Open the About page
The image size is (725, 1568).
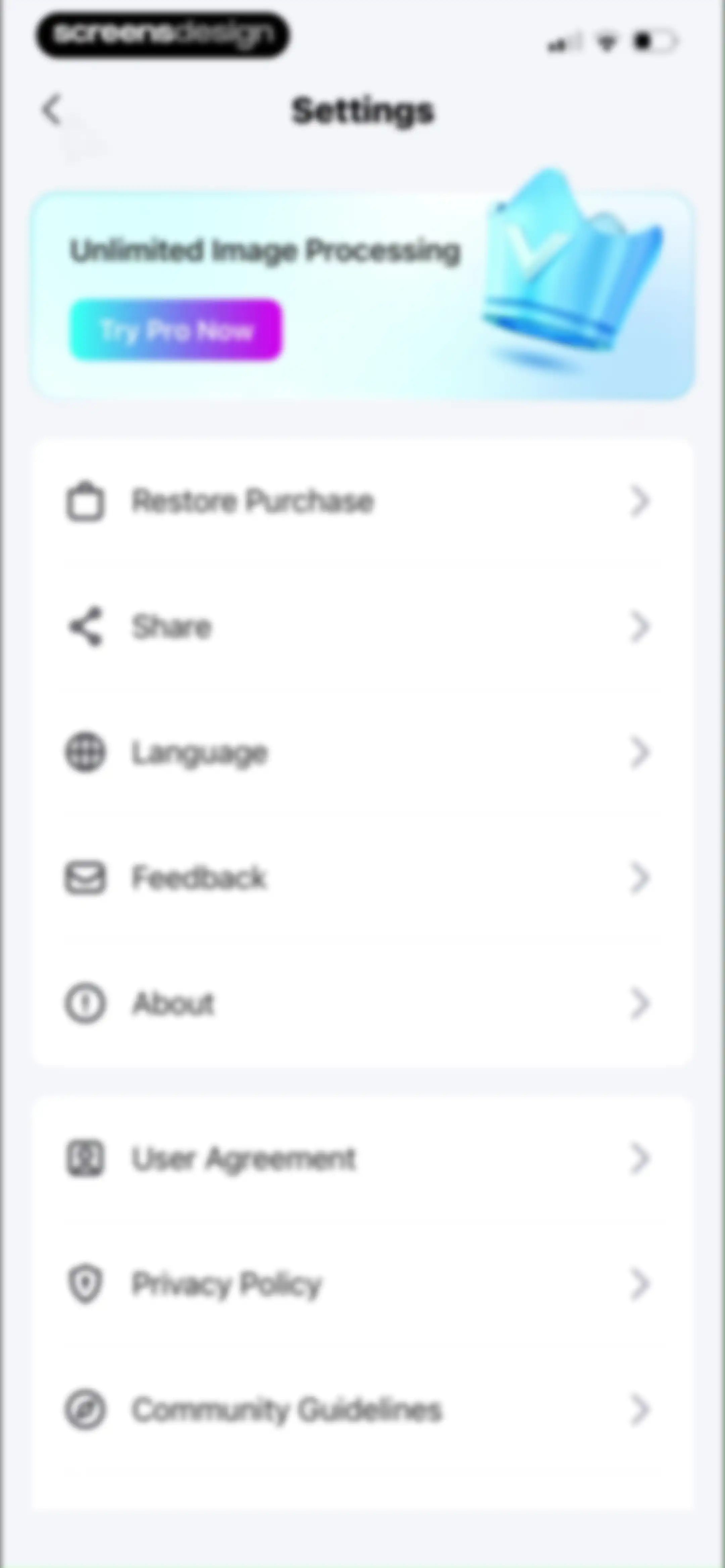(363, 1004)
